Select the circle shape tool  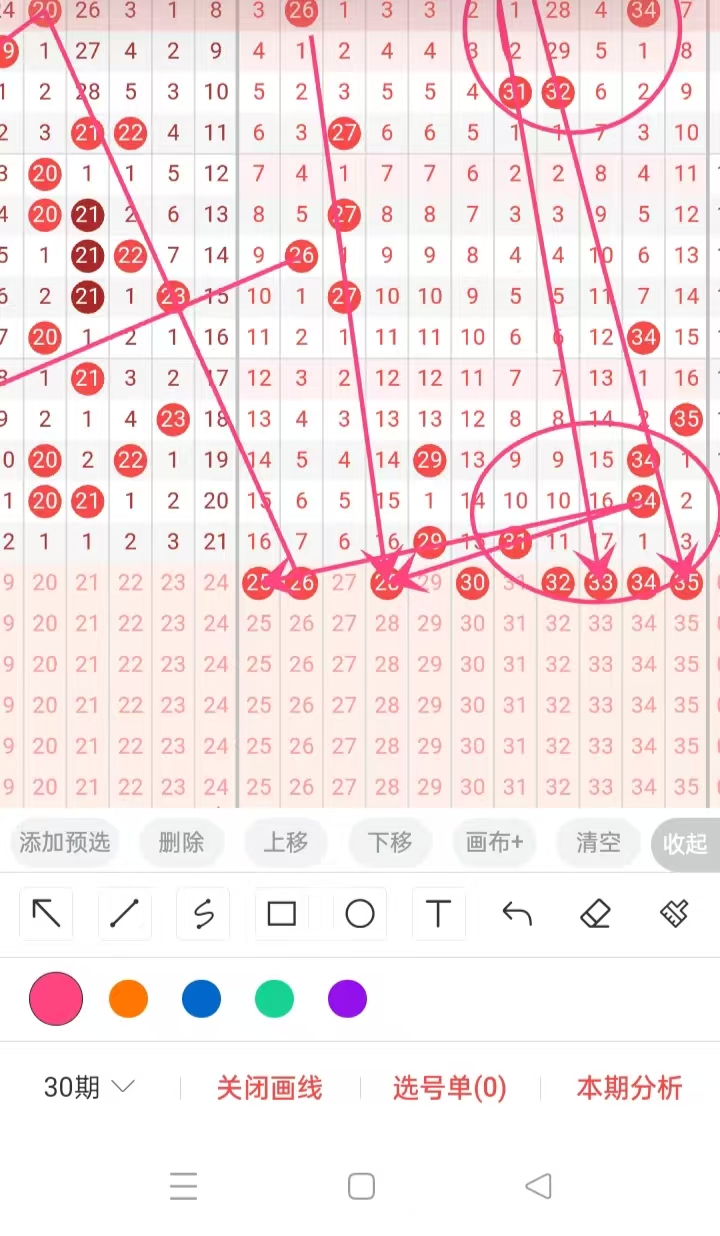point(360,913)
